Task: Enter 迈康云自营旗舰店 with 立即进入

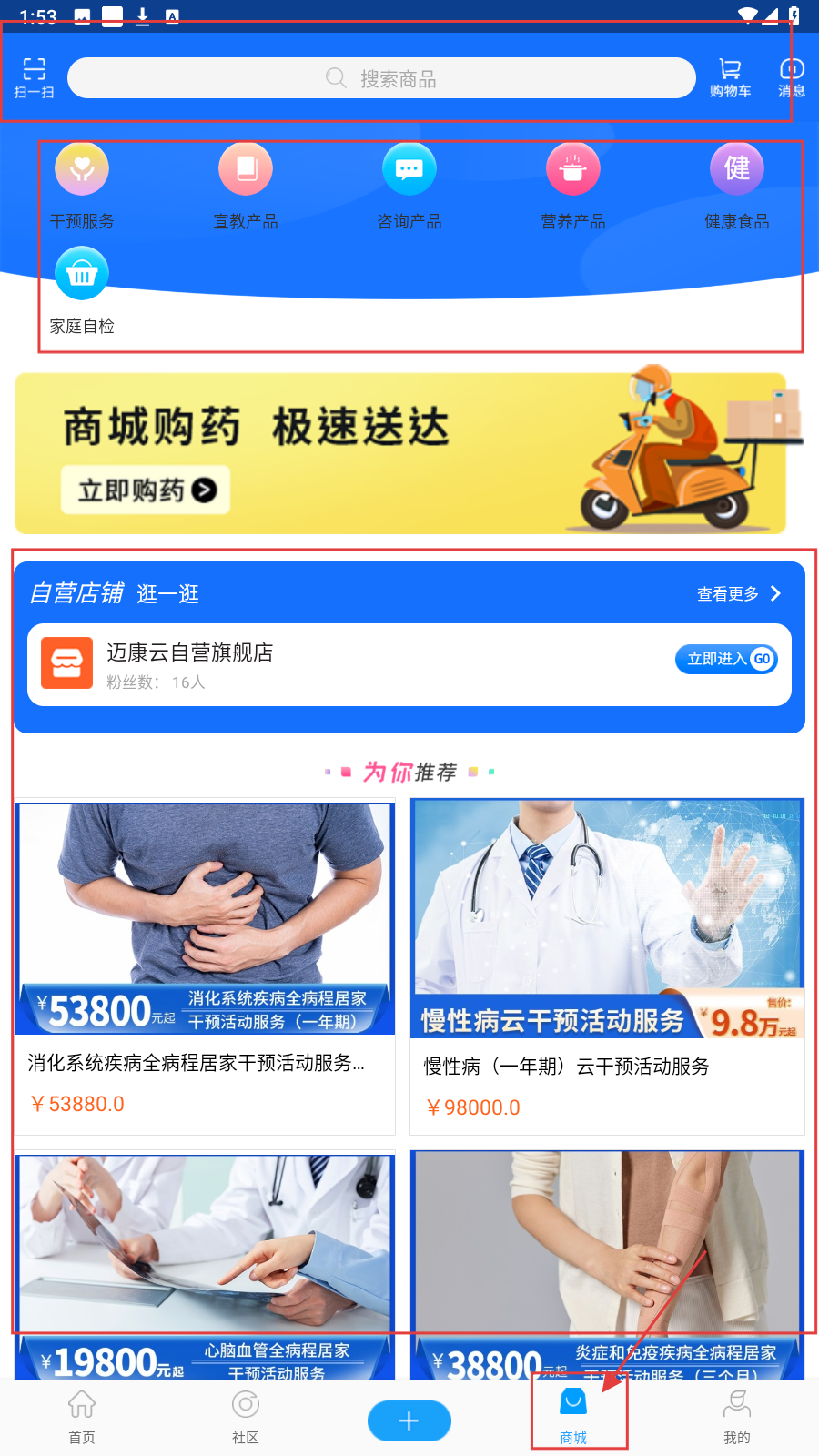Action: [x=725, y=659]
